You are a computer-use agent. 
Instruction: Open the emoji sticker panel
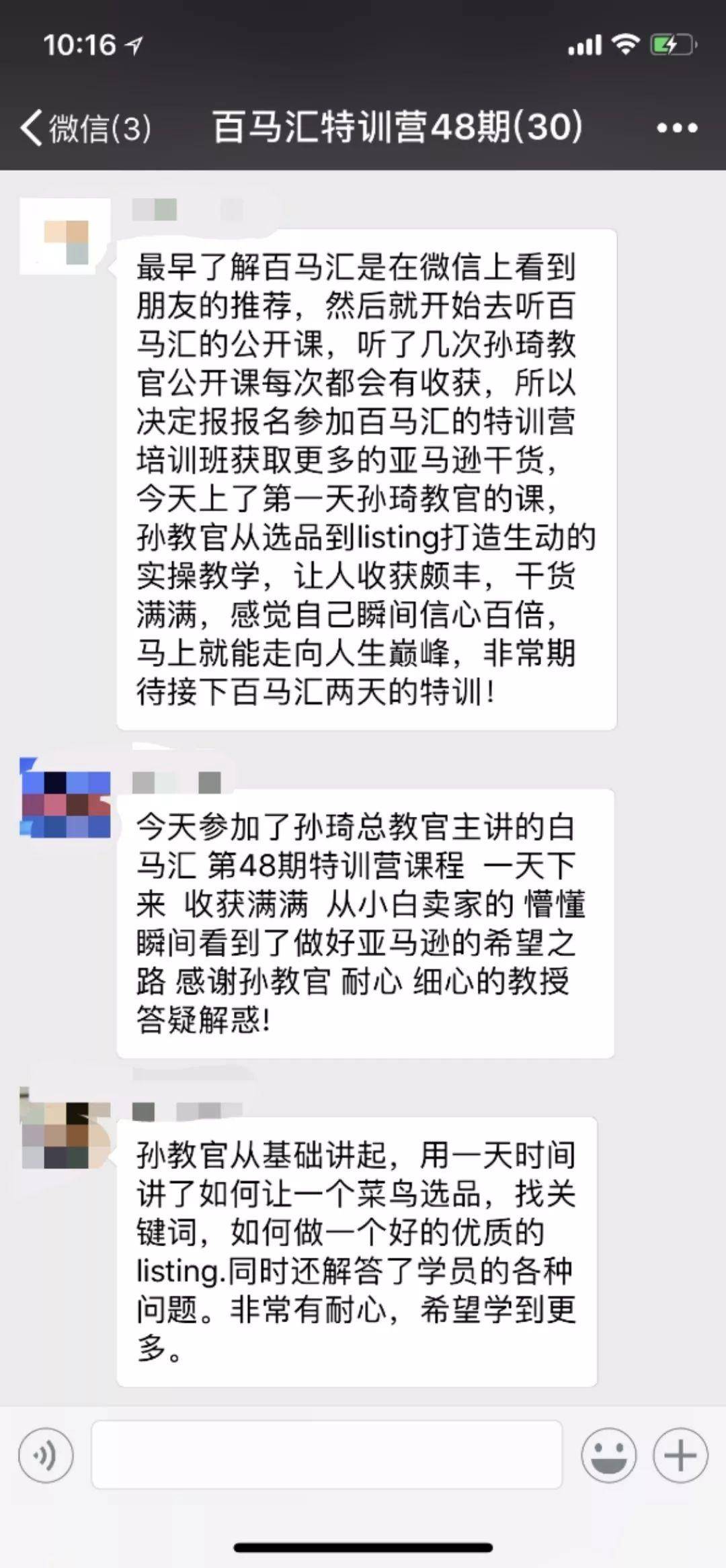click(608, 1455)
